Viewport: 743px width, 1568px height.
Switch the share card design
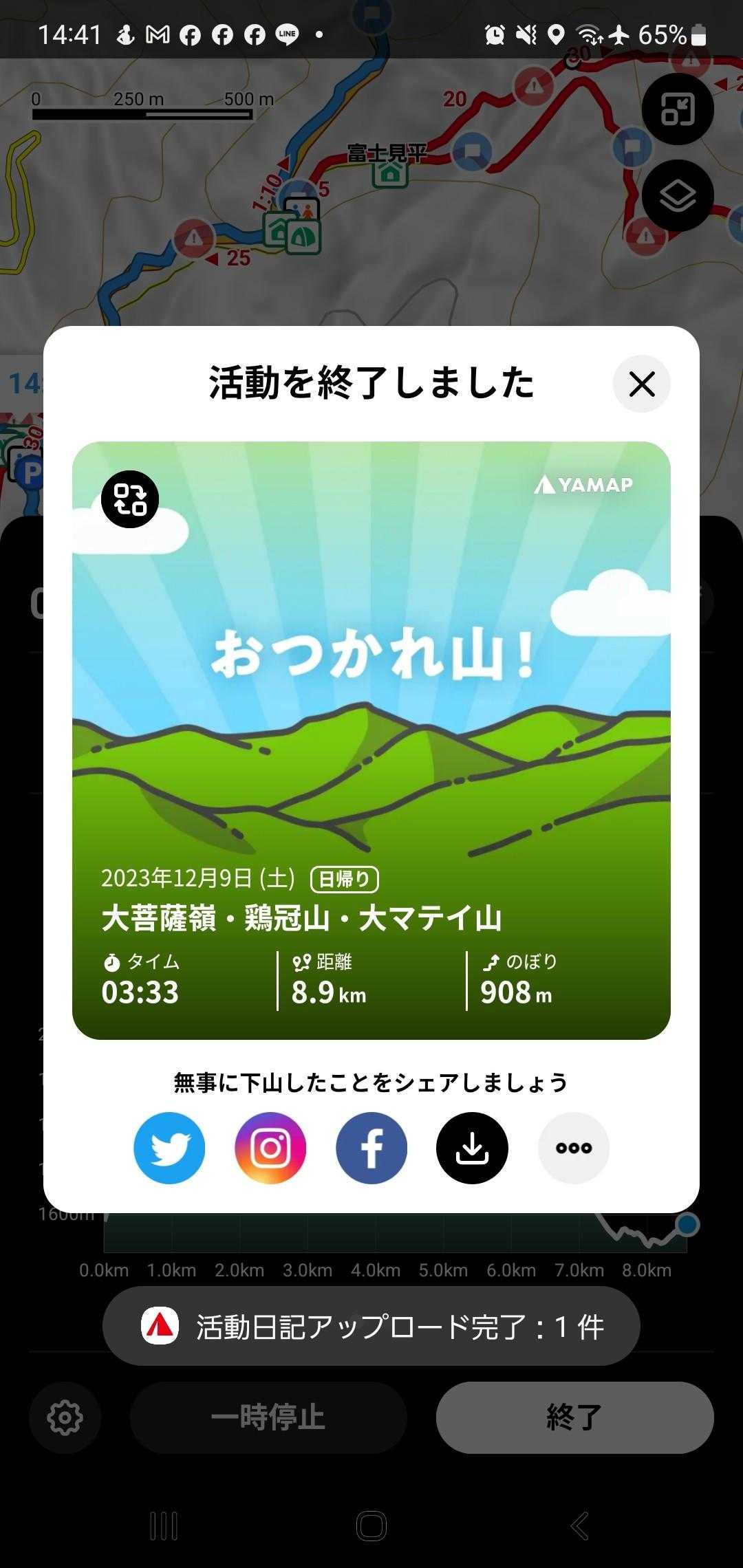point(130,499)
